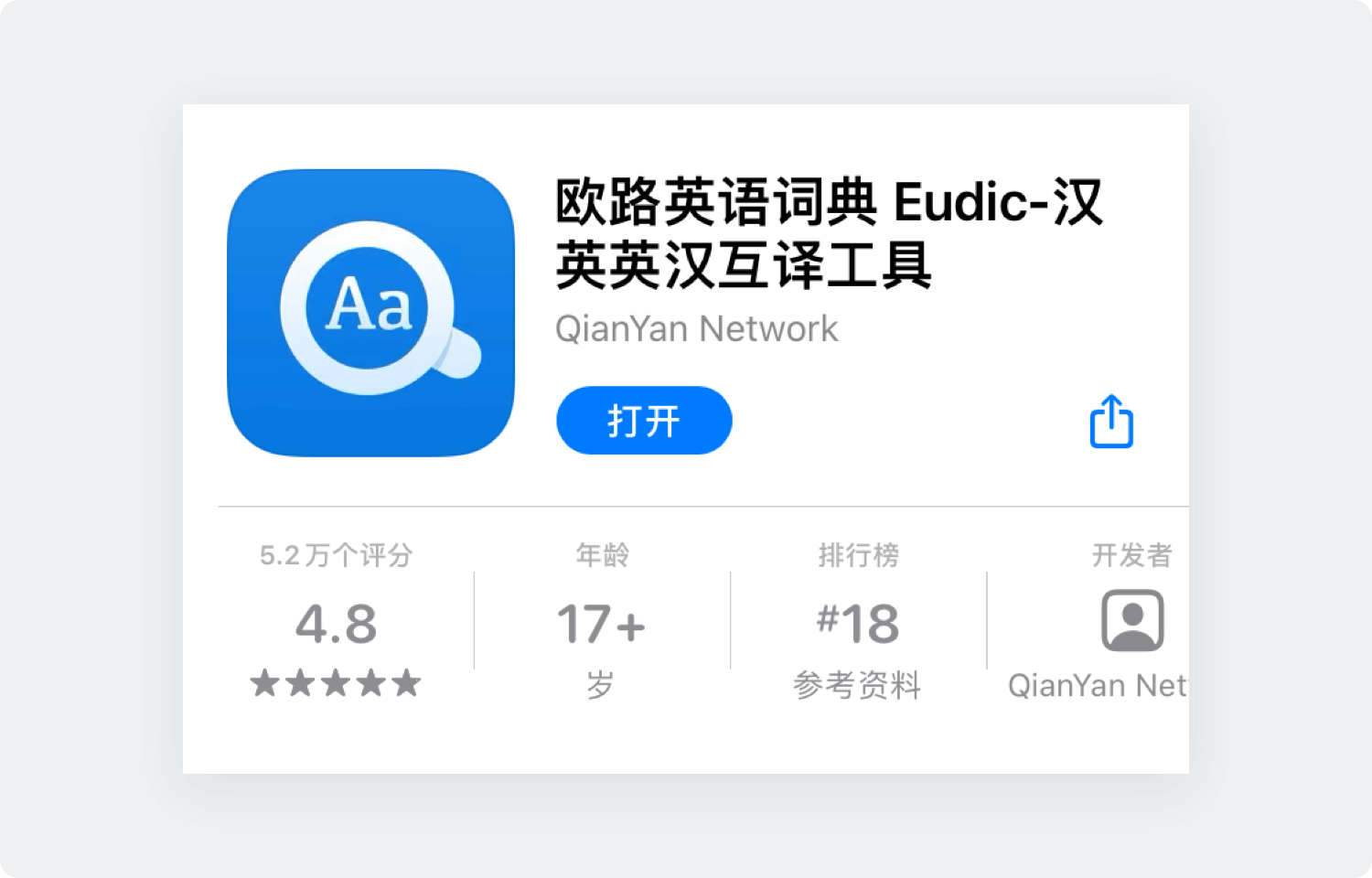Tap the 打开 button to open Eudic

pyautogui.click(x=644, y=421)
